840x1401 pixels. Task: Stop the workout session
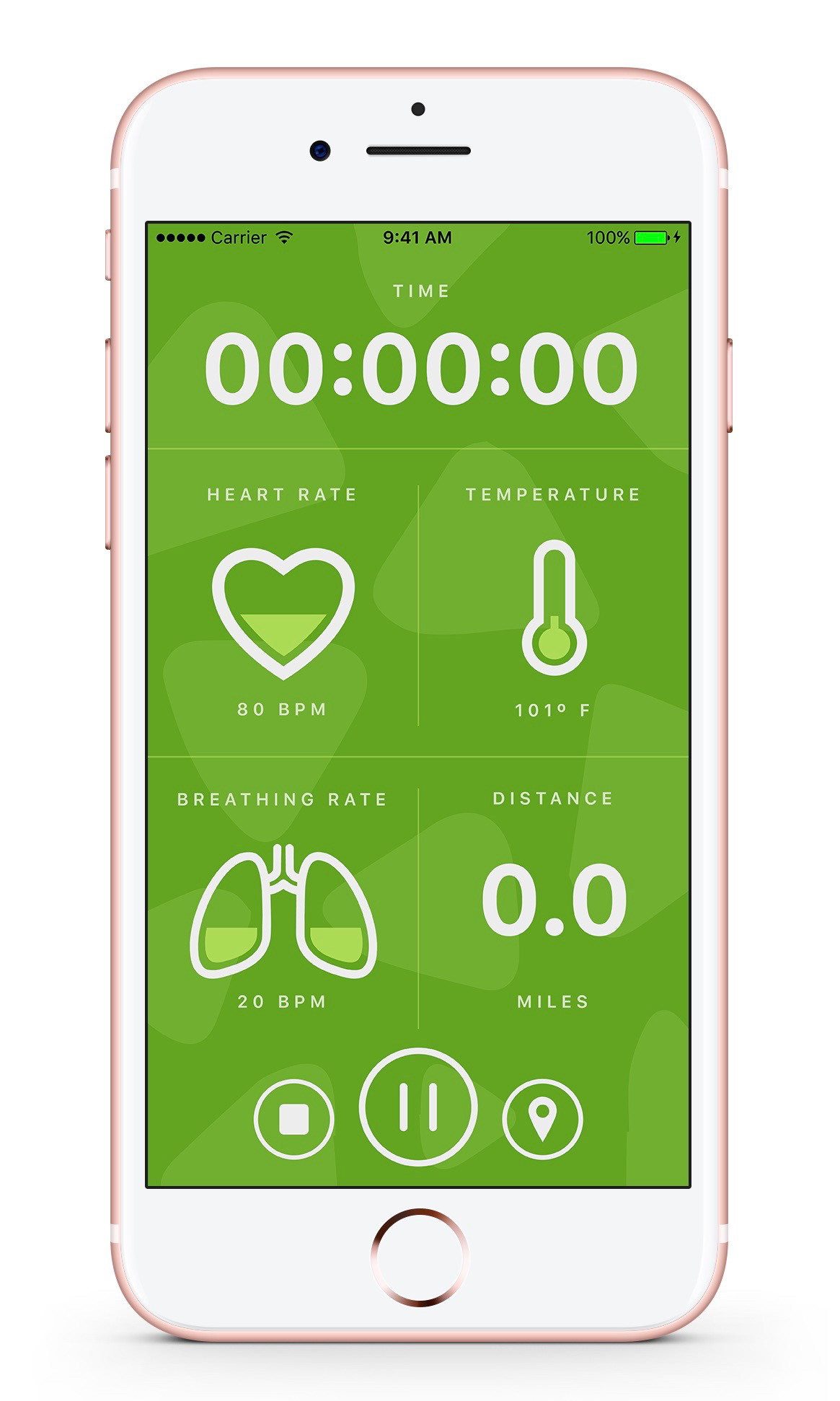coord(293,1119)
